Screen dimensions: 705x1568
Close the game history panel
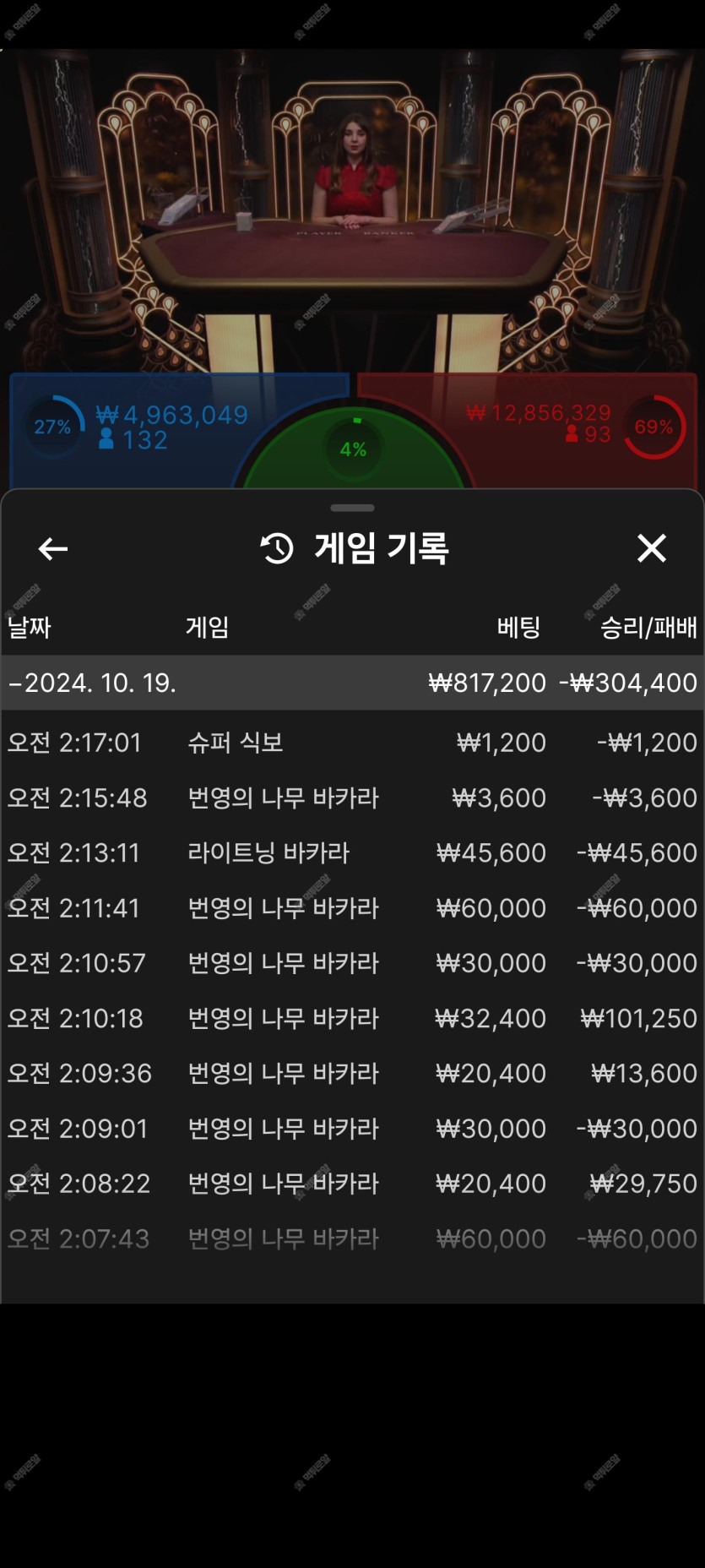(x=651, y=548)
